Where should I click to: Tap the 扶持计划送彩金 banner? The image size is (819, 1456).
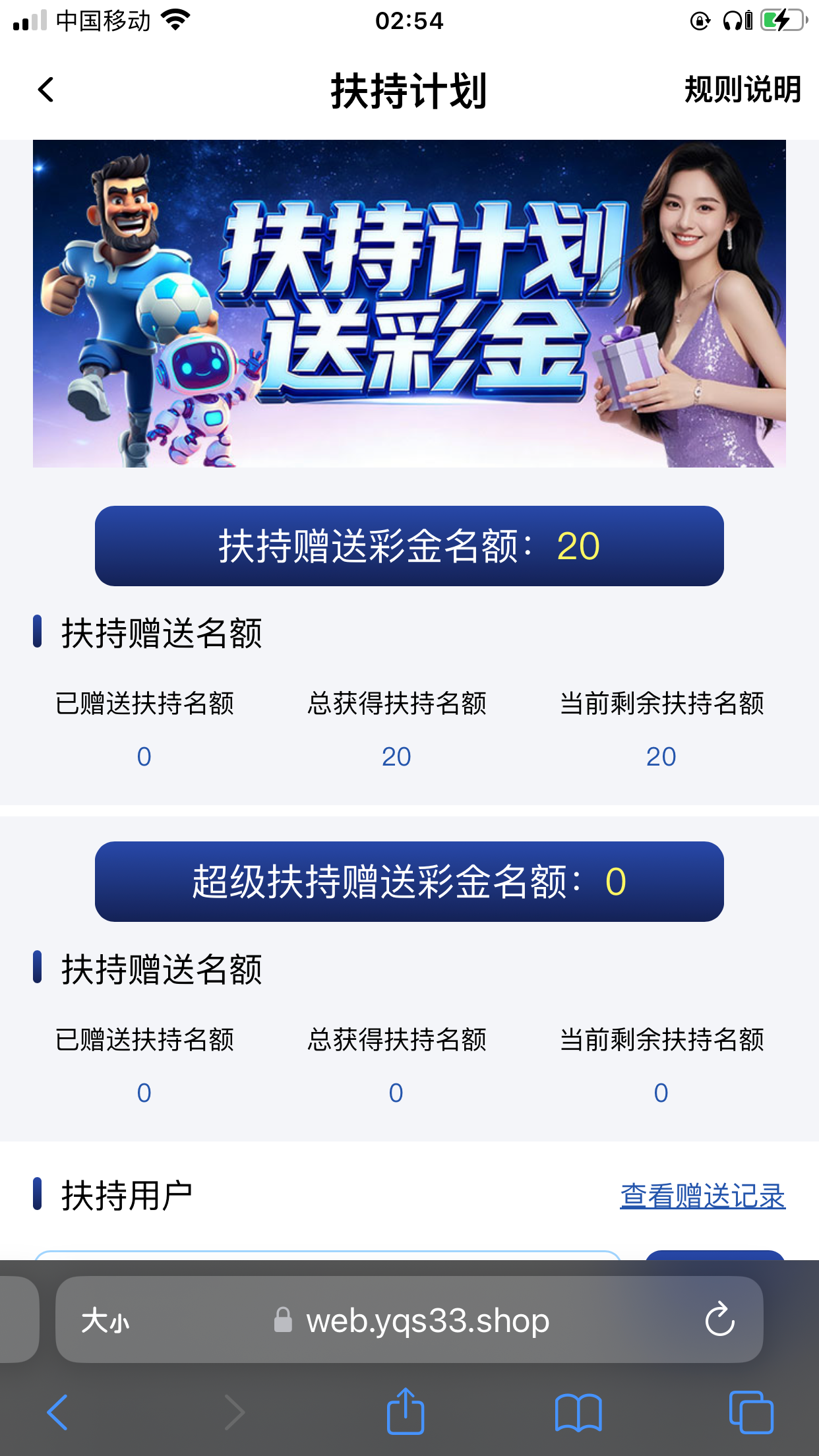click(409, 303)
